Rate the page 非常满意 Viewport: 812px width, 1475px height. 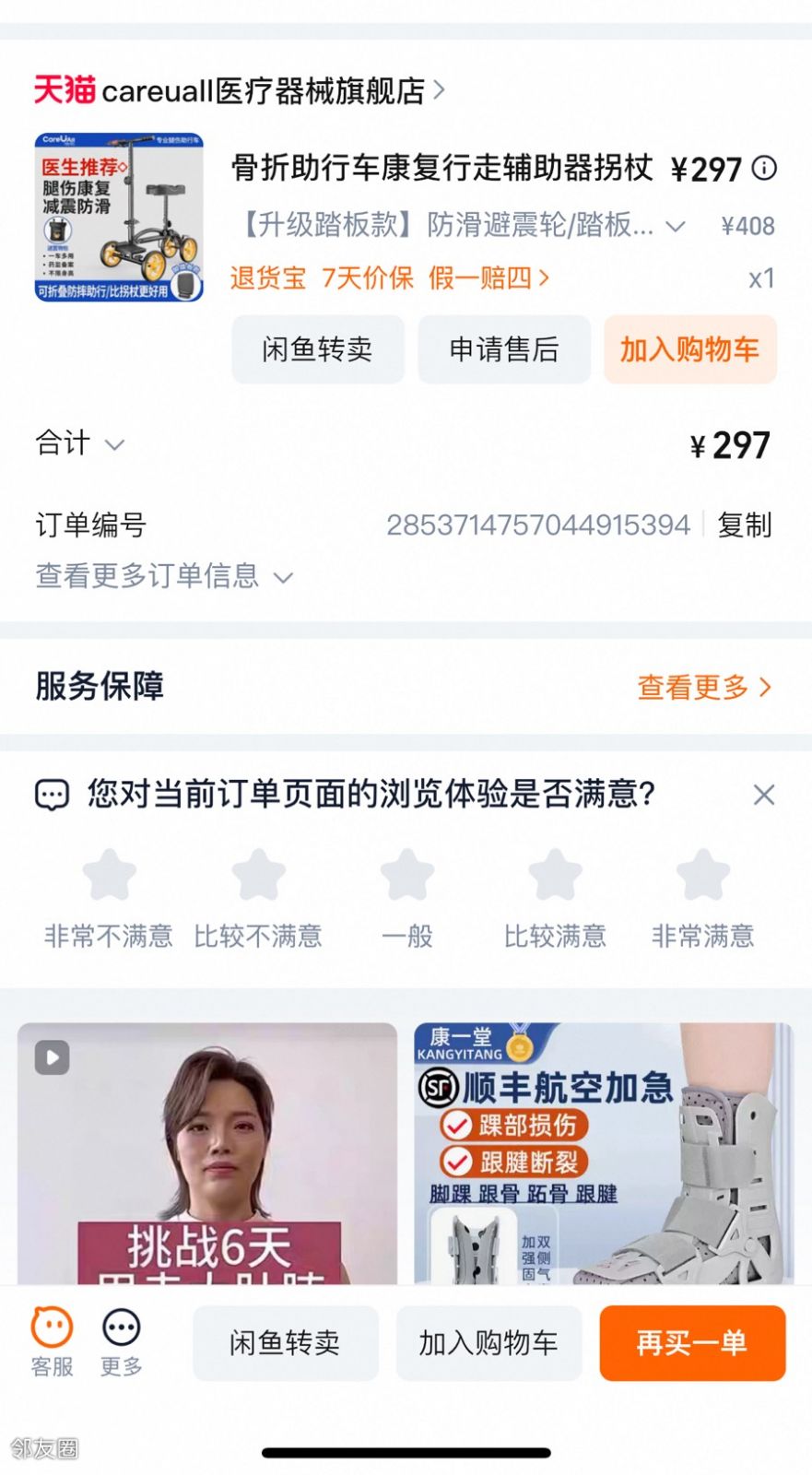(x=703, y=876)
